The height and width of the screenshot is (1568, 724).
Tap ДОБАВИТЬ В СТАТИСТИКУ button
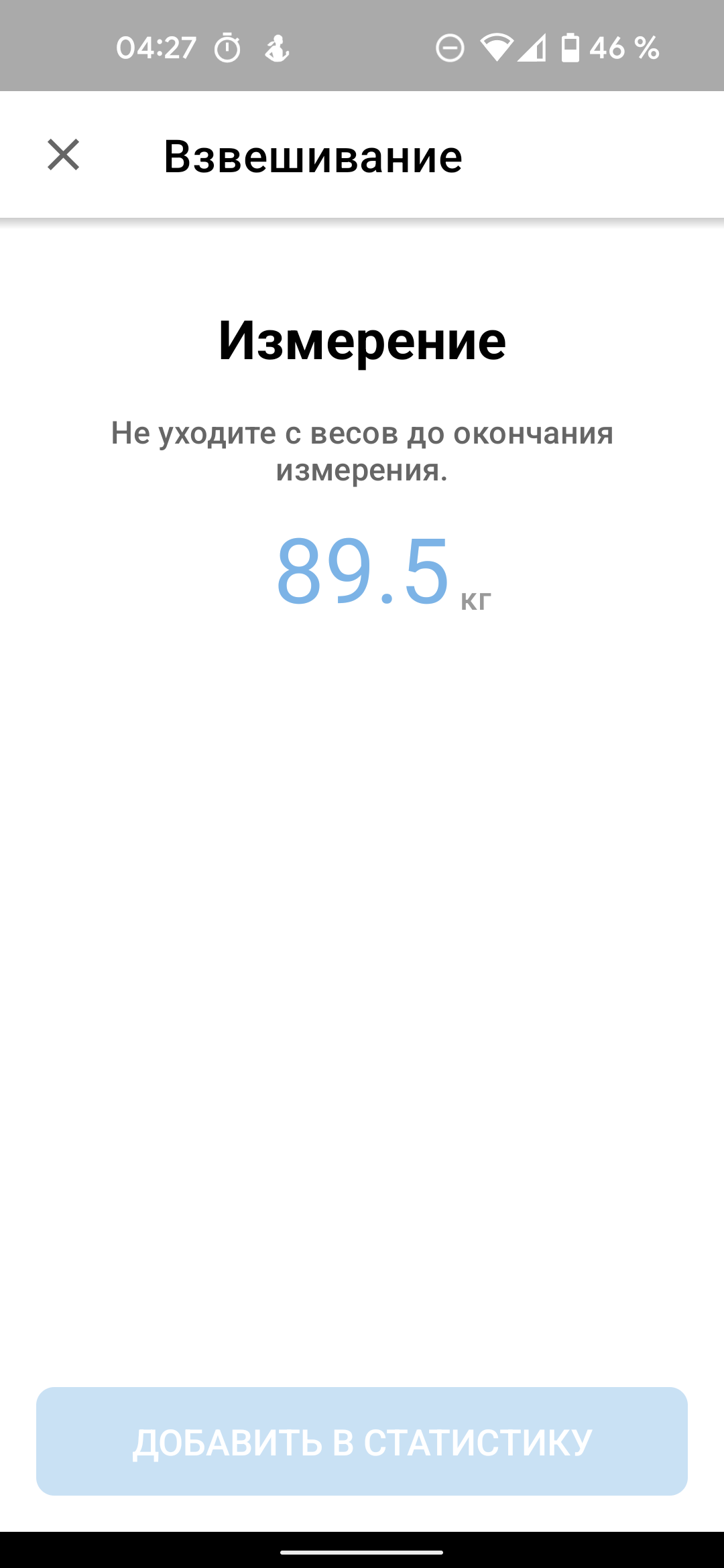point(362,1441)
